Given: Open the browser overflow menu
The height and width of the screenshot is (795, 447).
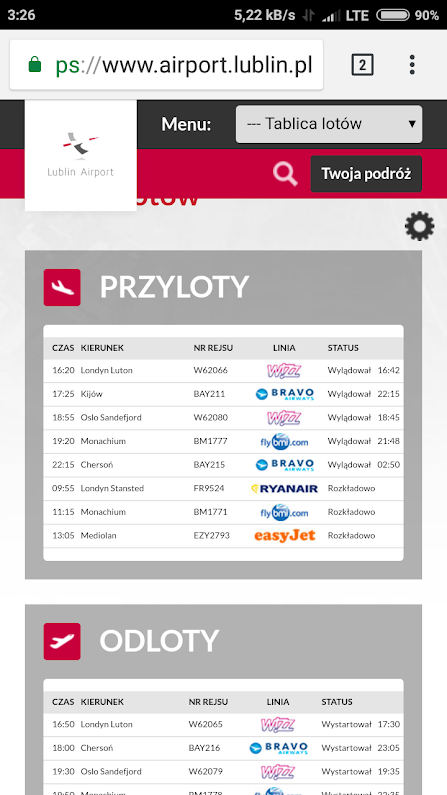Looking at the screenshot, I should point(412,65).
